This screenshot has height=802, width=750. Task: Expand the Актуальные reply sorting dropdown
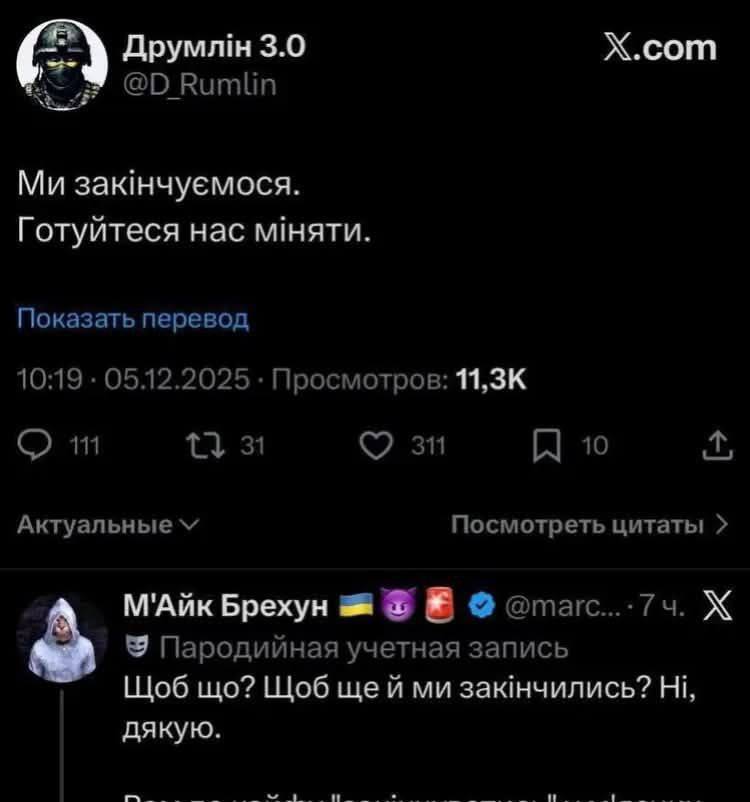(110, 524)
